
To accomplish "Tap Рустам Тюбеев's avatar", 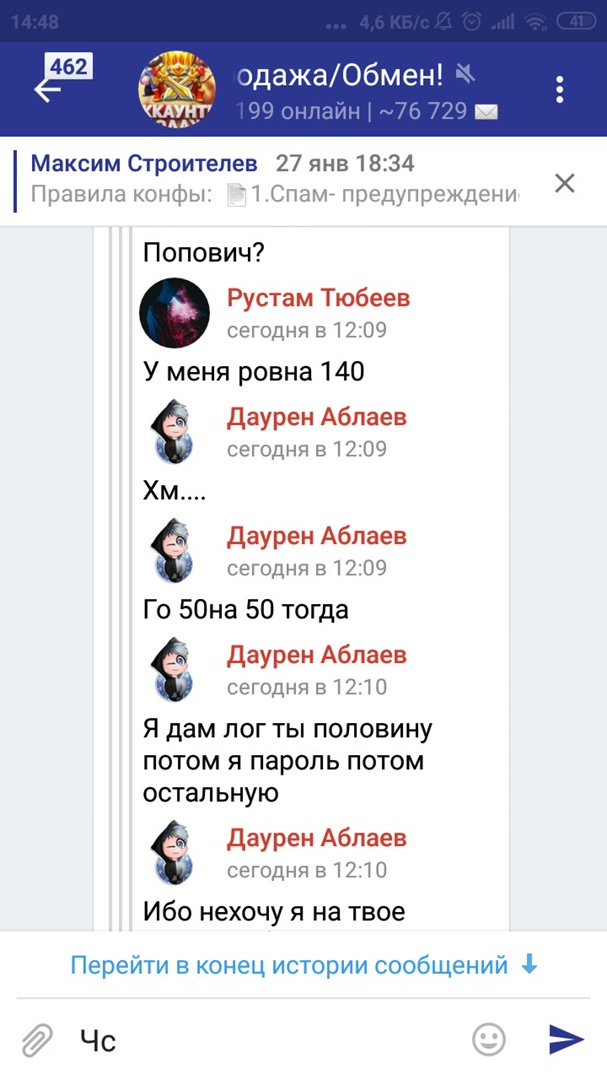I will coord(174,312).
